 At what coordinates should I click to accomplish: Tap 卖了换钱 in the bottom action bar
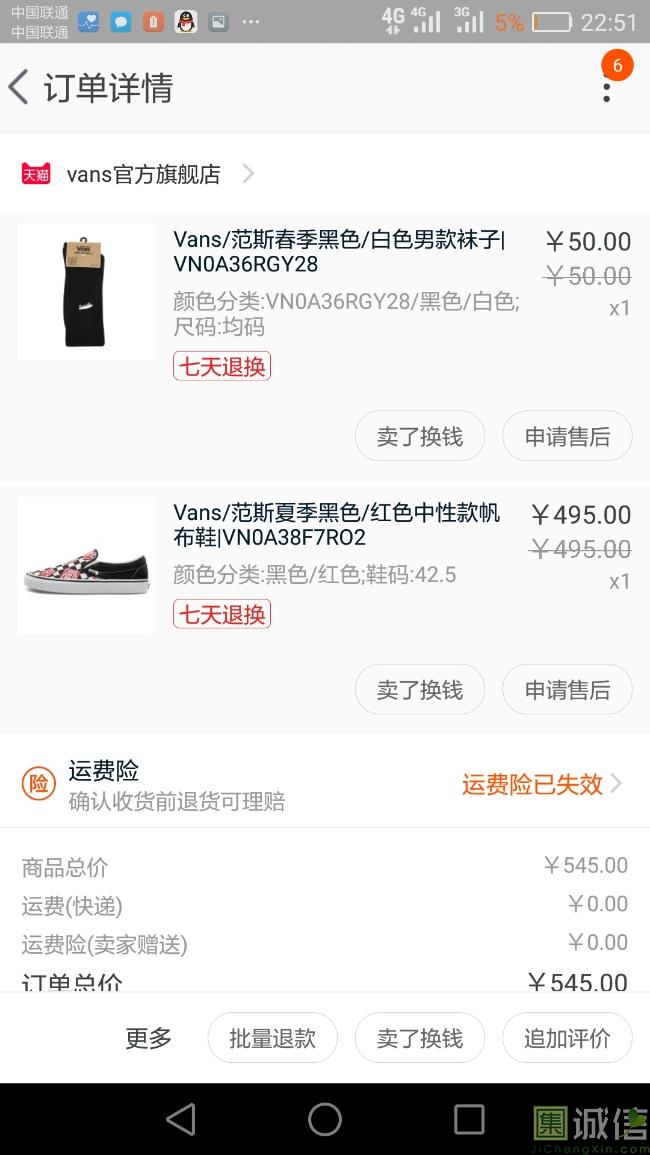tap(419, 1039)
